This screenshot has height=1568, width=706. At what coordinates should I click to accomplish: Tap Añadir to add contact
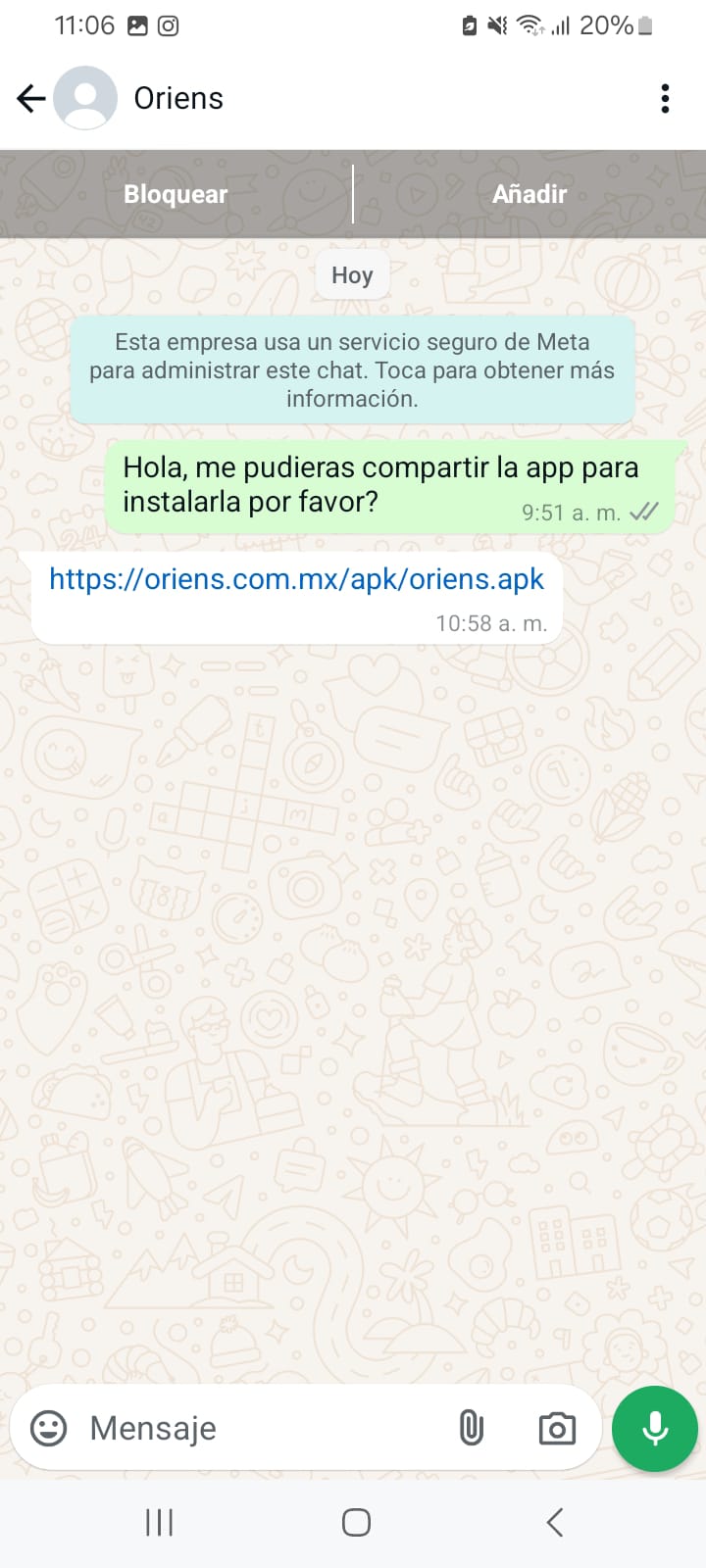click(x=529, y=194)
